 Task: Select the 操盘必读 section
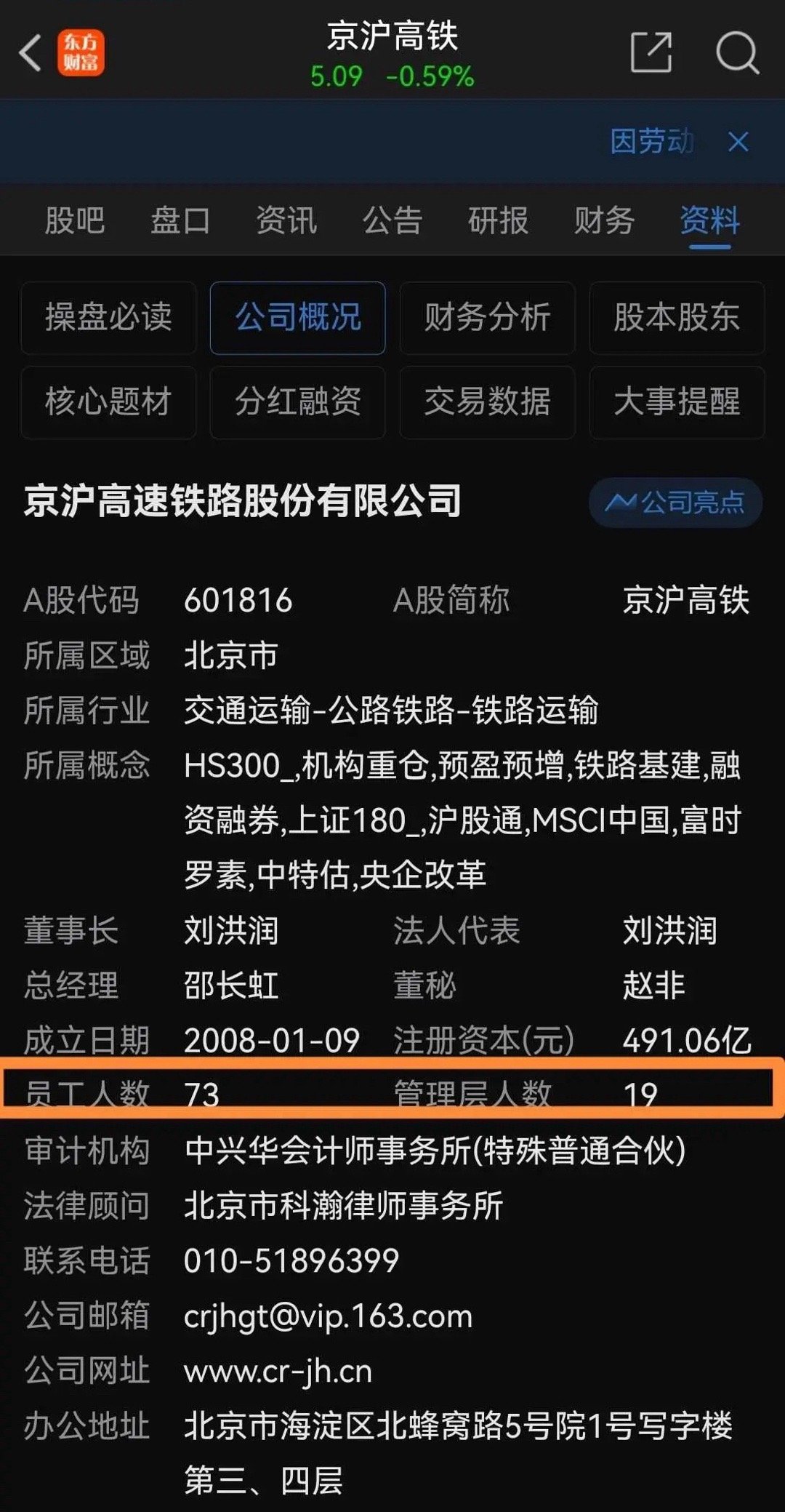tap(109, 318)
